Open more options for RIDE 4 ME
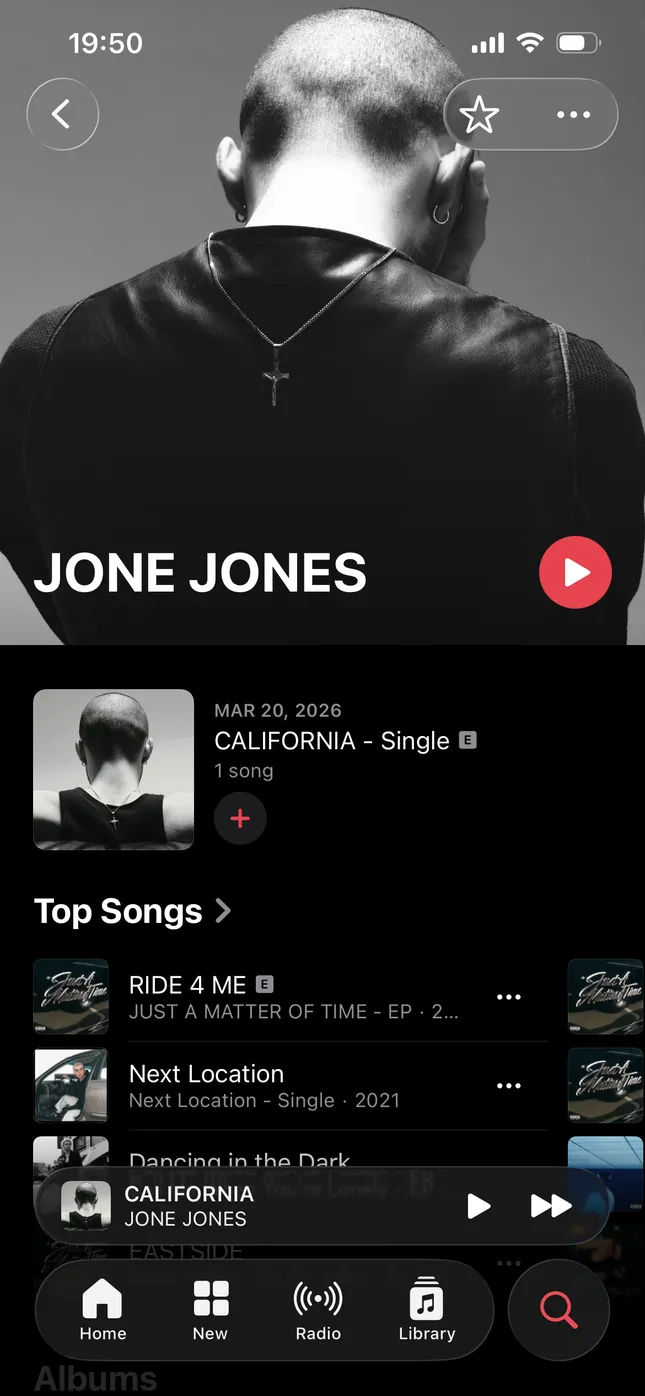645x1396 pixels. (509, 997)
